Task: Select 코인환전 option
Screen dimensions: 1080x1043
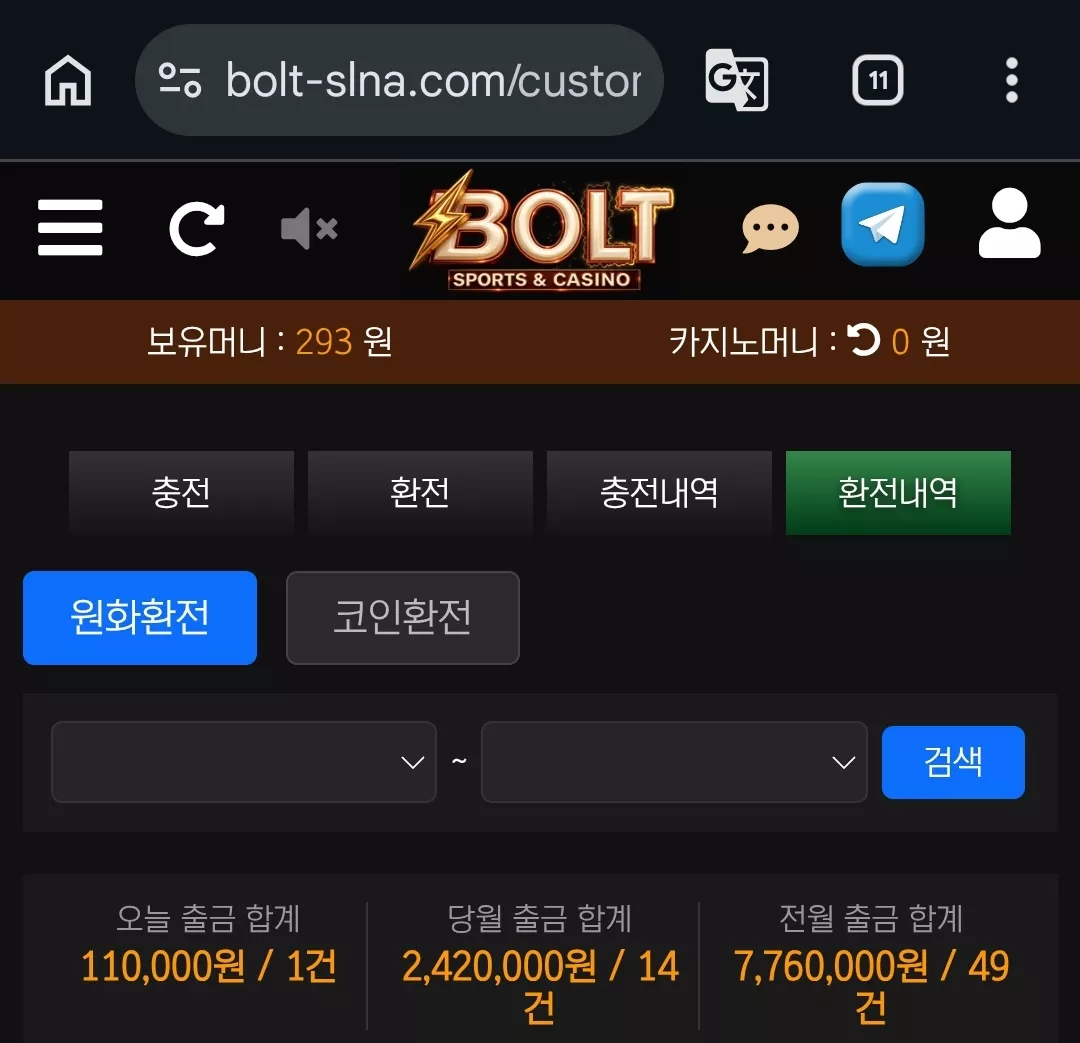Action: (x=403, y=617)
